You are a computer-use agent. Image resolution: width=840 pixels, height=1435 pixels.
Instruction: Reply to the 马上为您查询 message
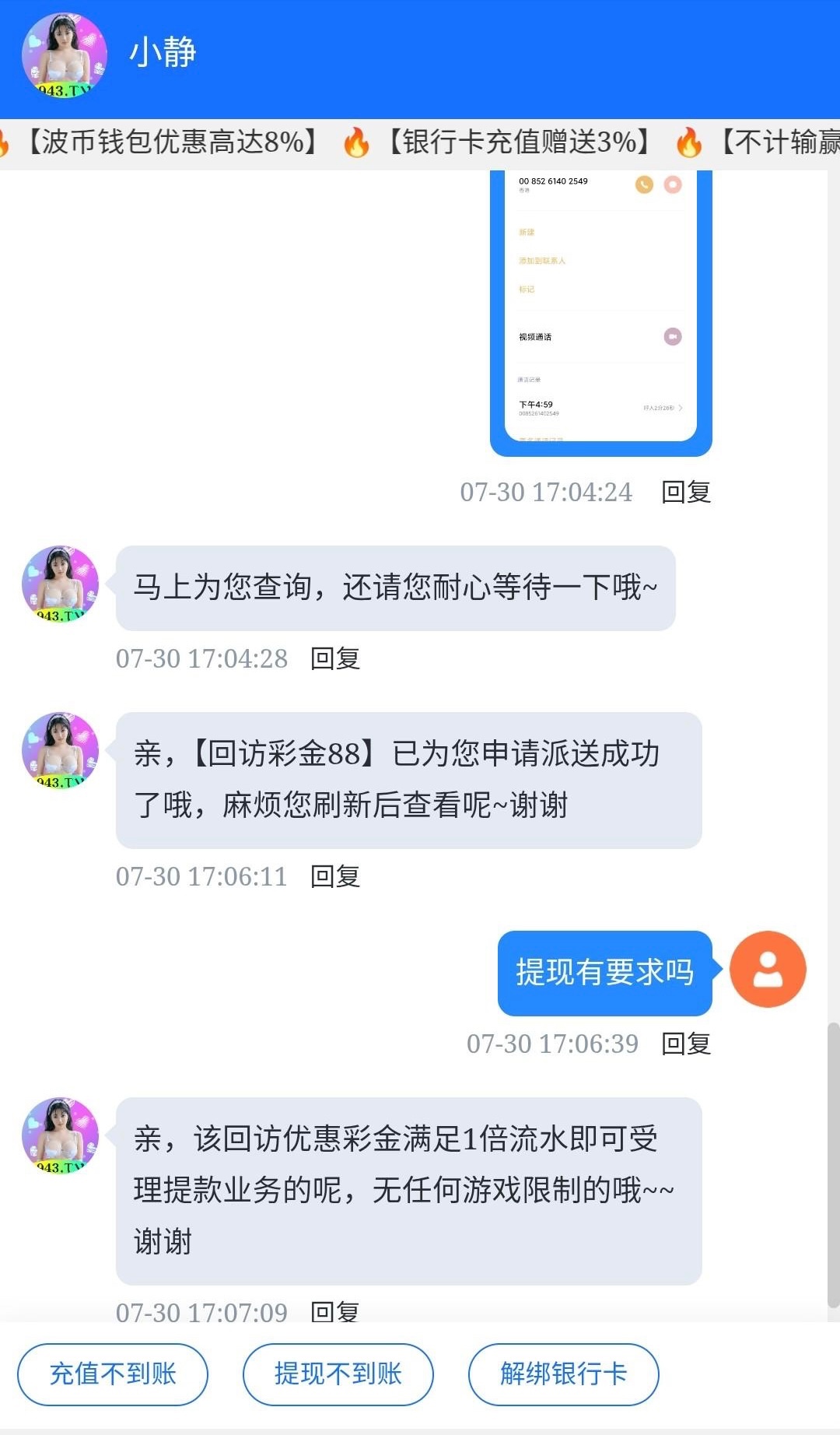tap(334, 658)
